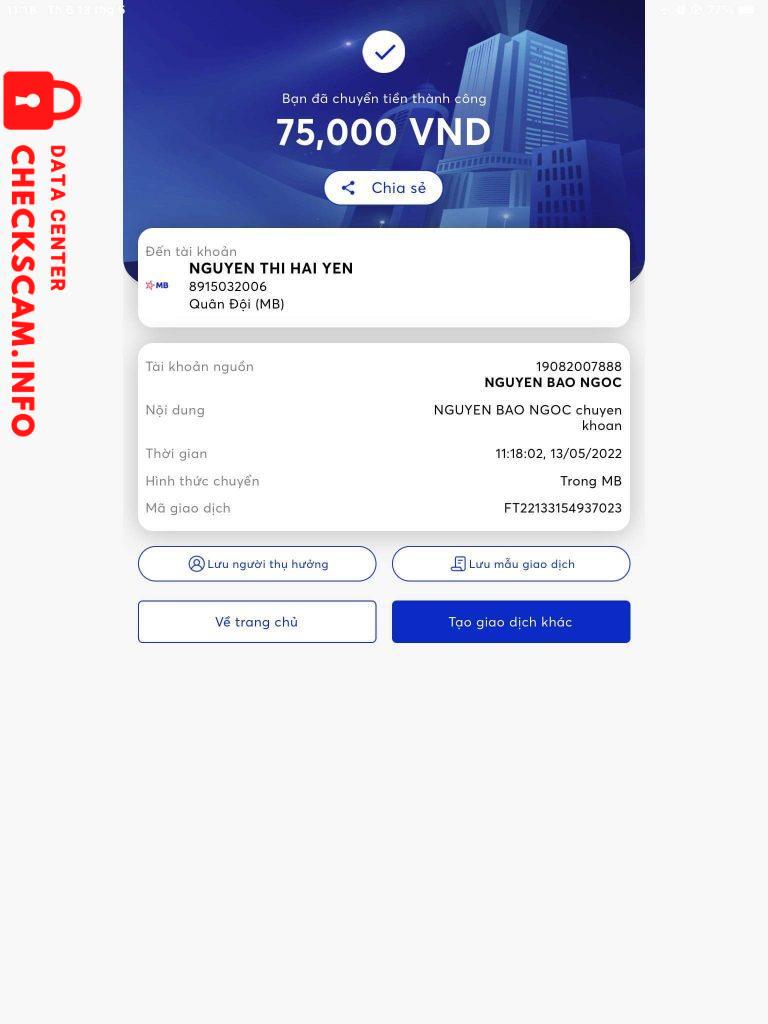Image resolution: width=768 pixels, height=1024 pixels.
Task: Select the transferred amount 75,000 VND
Action: 384,131
